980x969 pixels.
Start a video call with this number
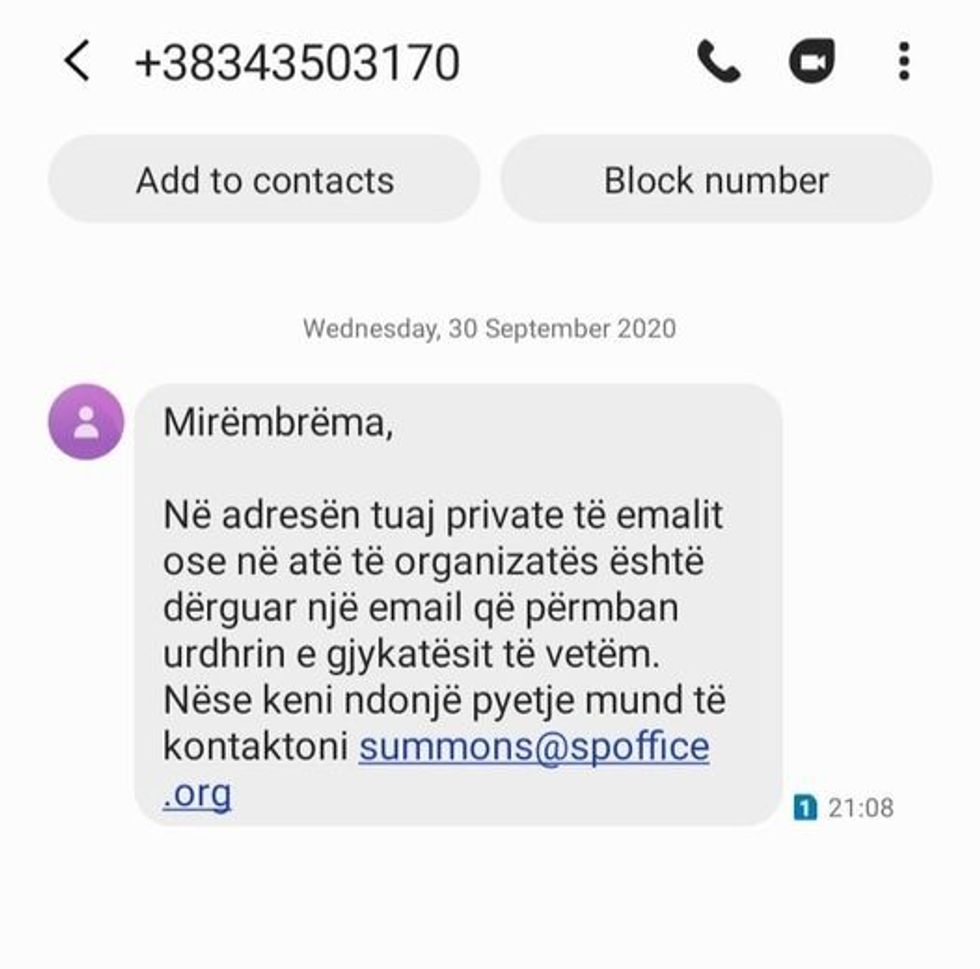[x=811, y=63]
